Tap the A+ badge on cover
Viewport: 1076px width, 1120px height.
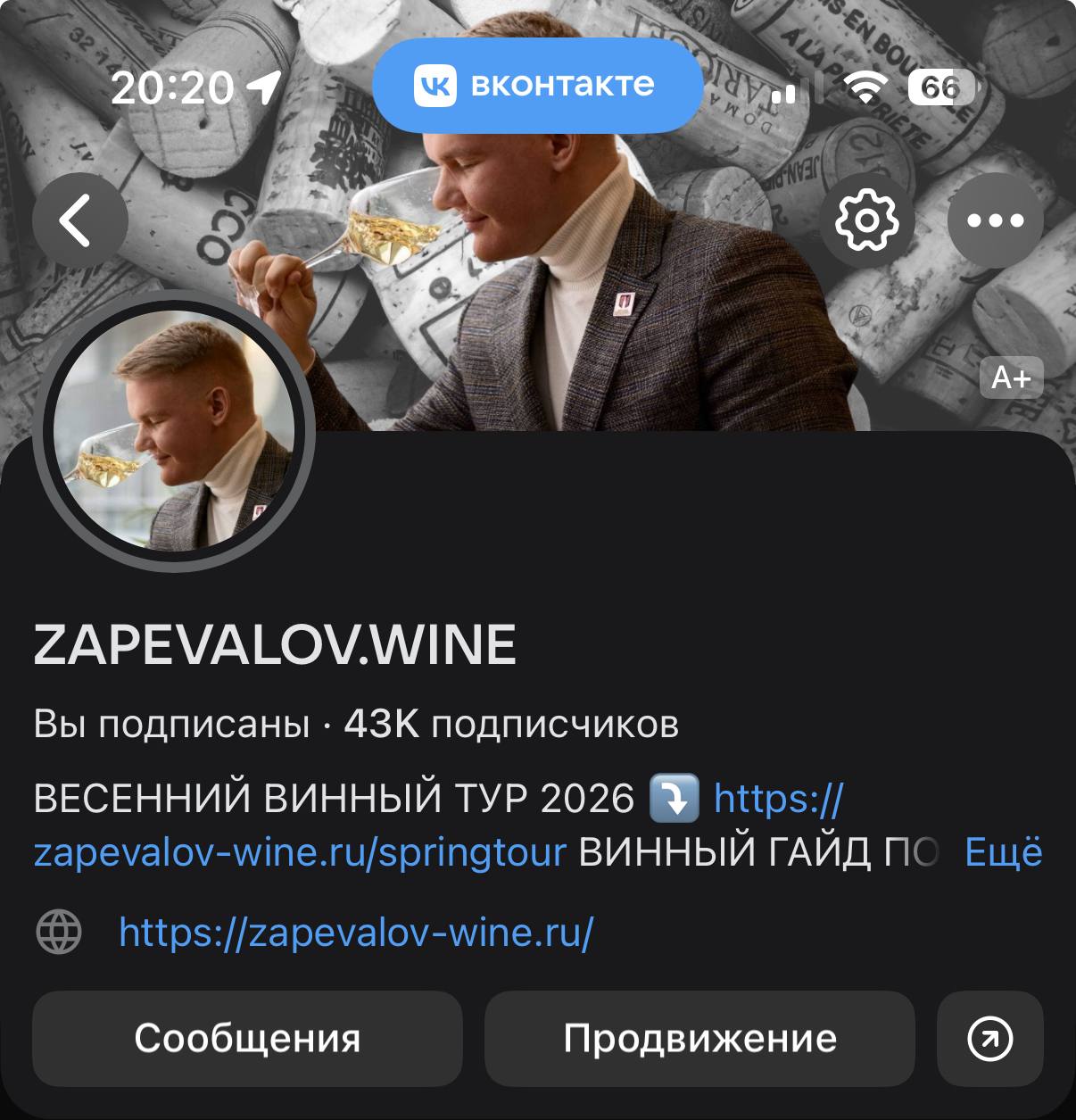[1011, 378]
